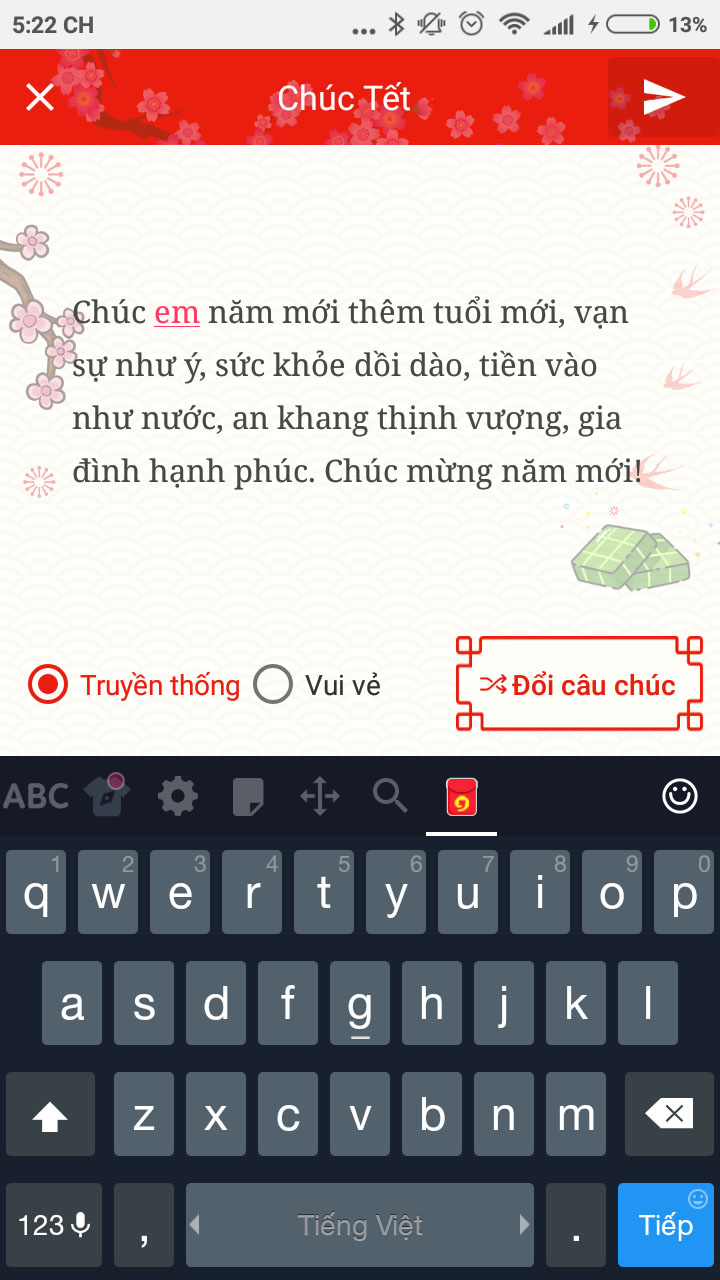Tap the blue Tiếp key
Screen dimensions: 720x1280
tap(665, 1225)
